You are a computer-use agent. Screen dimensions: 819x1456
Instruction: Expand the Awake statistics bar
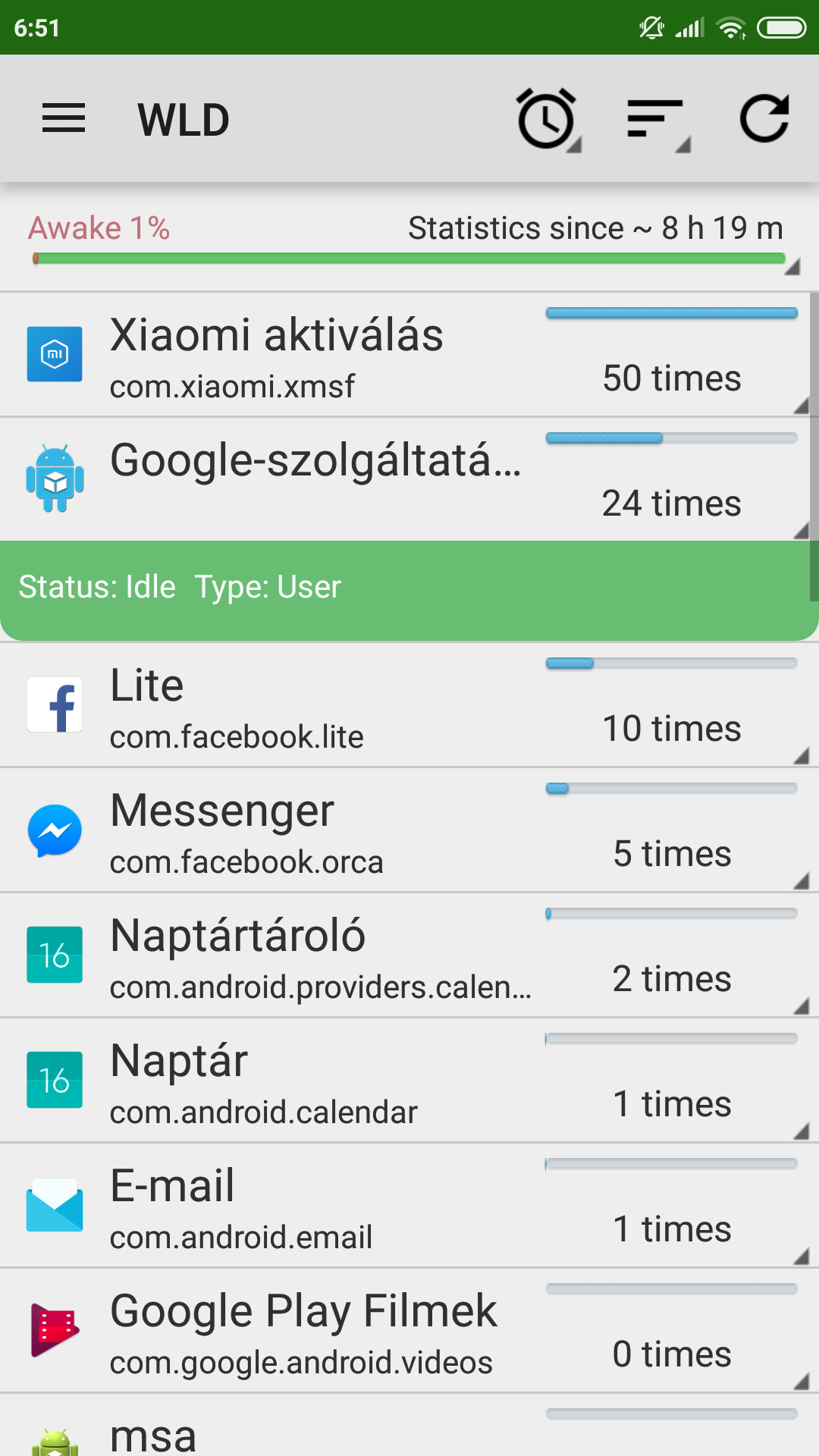[x=409, y=241]
